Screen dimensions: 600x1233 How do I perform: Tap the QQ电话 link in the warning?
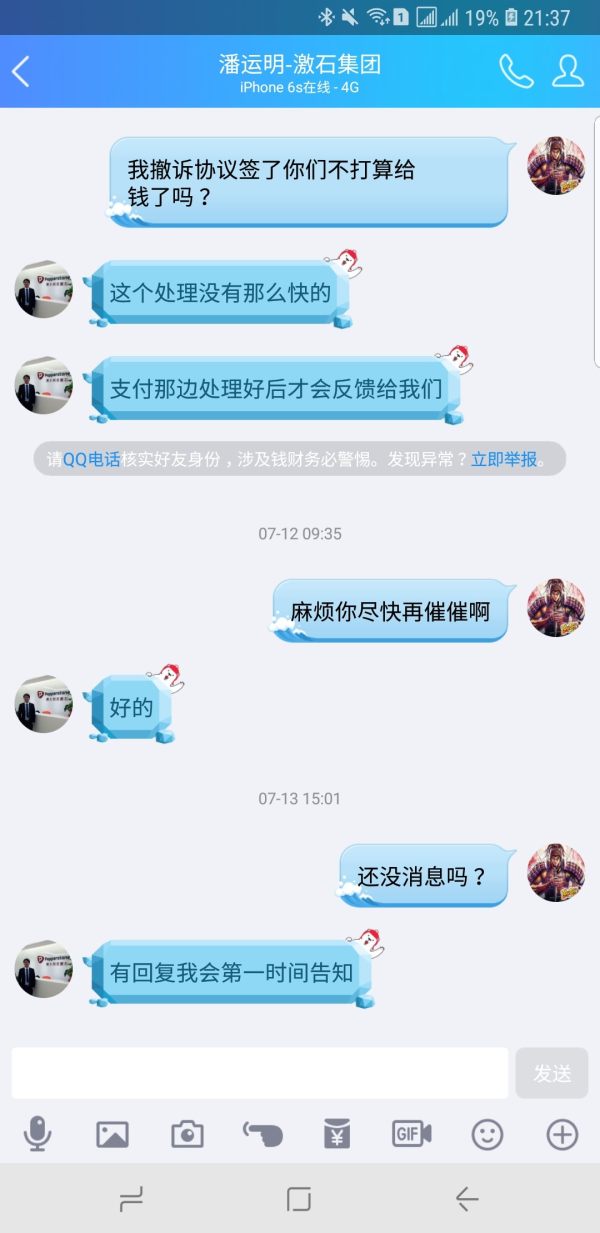[x=92, y=460]
